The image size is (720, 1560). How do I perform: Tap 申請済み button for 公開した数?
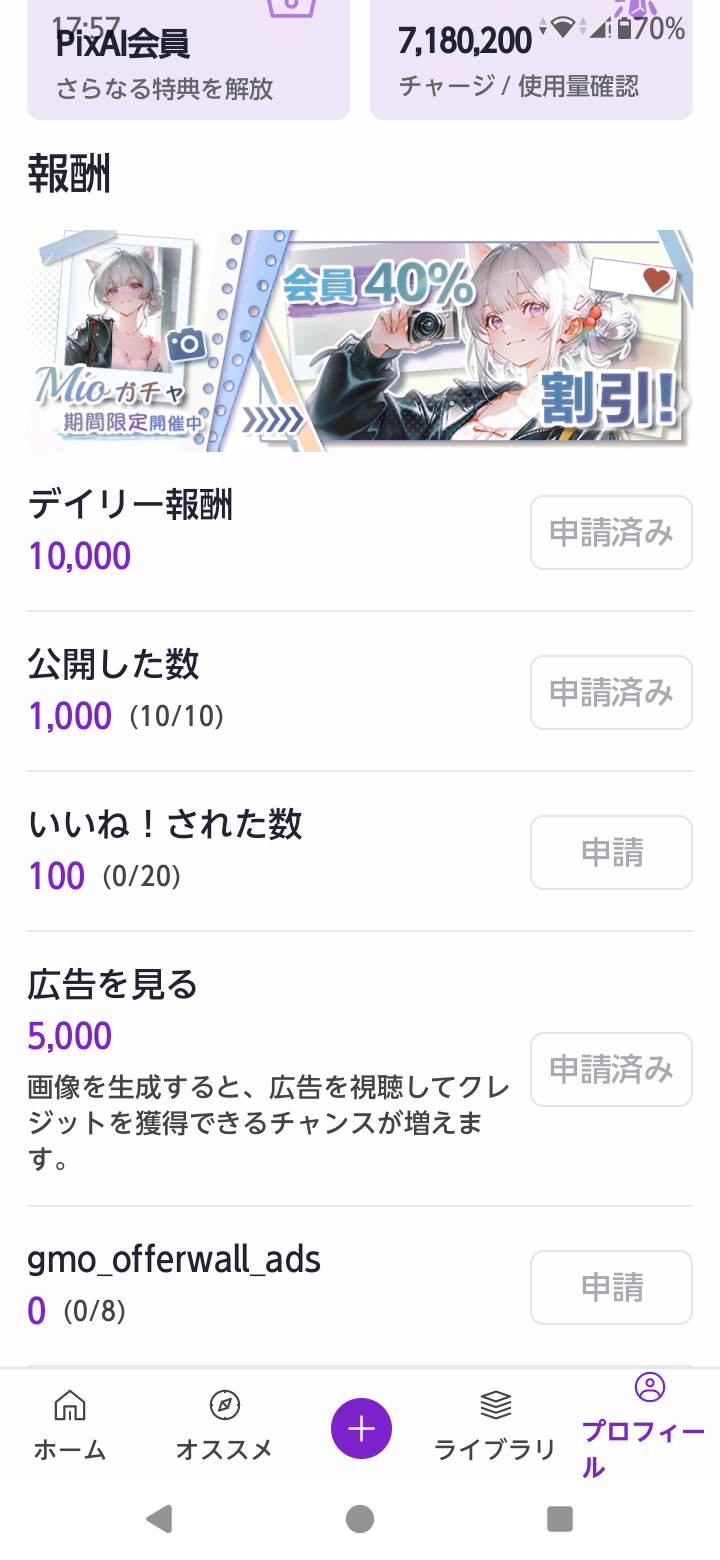click(611, 693)
